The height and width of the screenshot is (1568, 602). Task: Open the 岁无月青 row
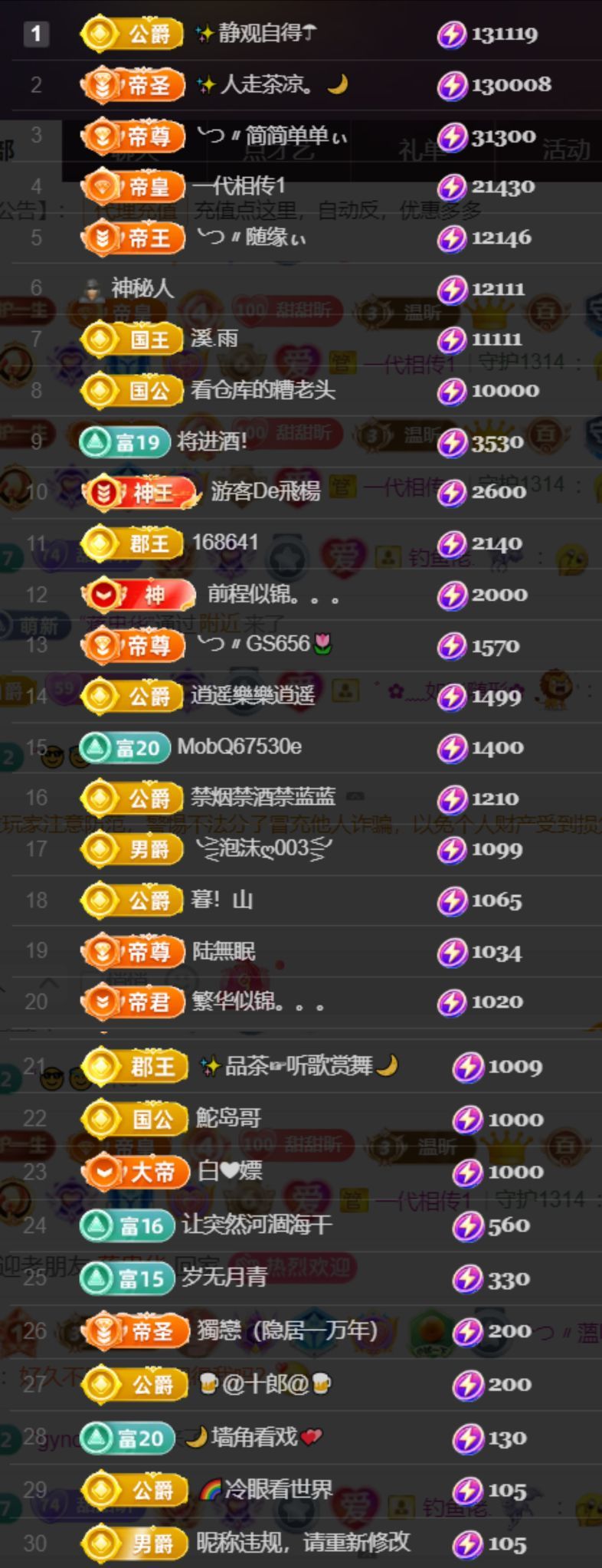coord(224,1278)
